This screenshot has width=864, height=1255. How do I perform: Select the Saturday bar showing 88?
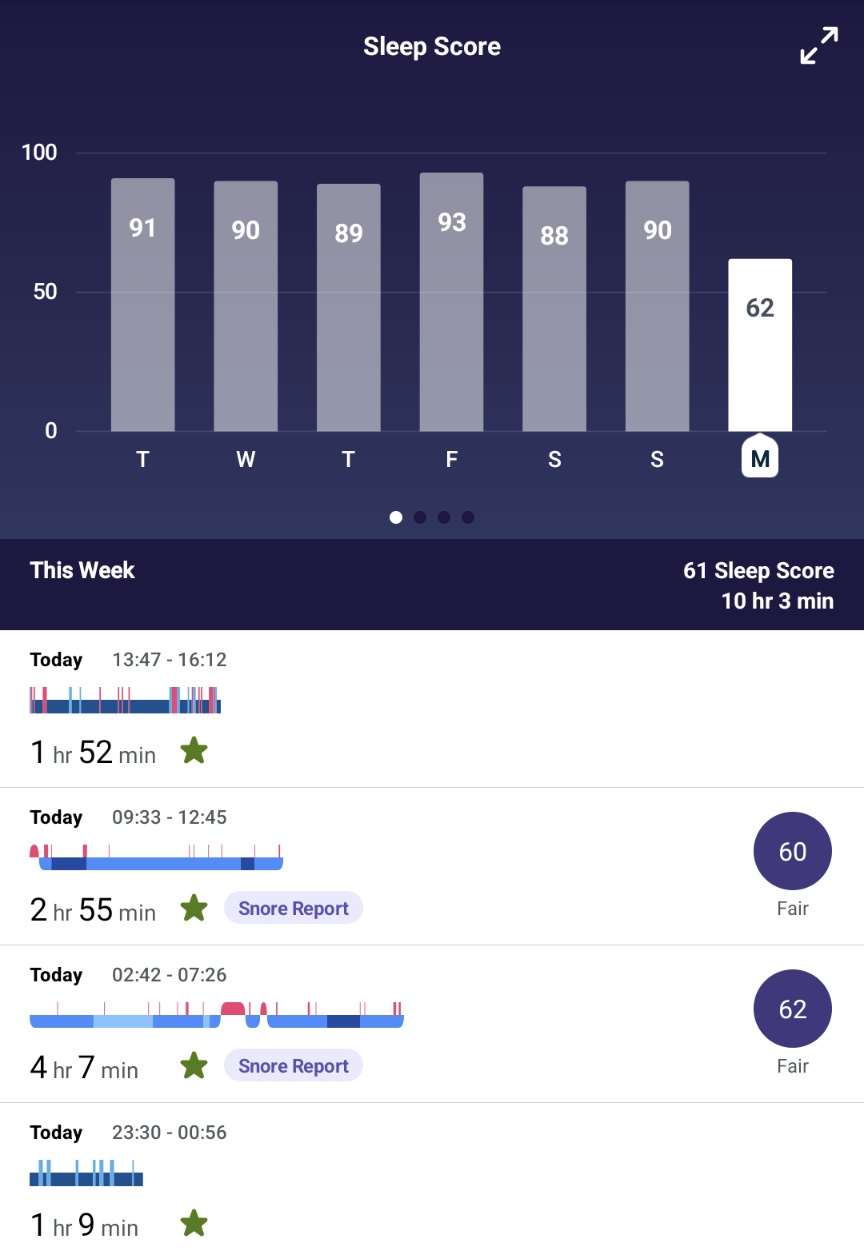(x=554, y=308)
